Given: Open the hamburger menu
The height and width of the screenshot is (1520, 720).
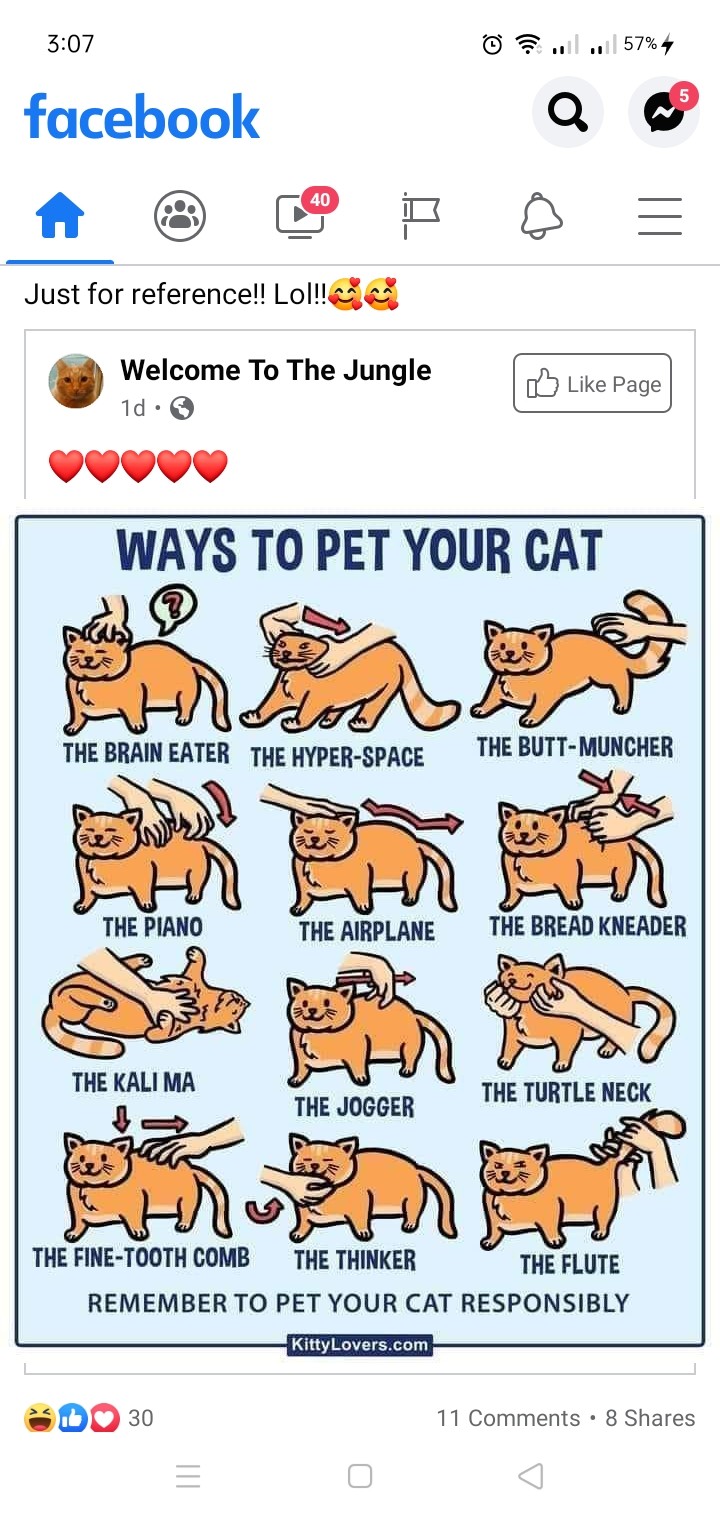Looking at the screenshot, I should 660,216.
